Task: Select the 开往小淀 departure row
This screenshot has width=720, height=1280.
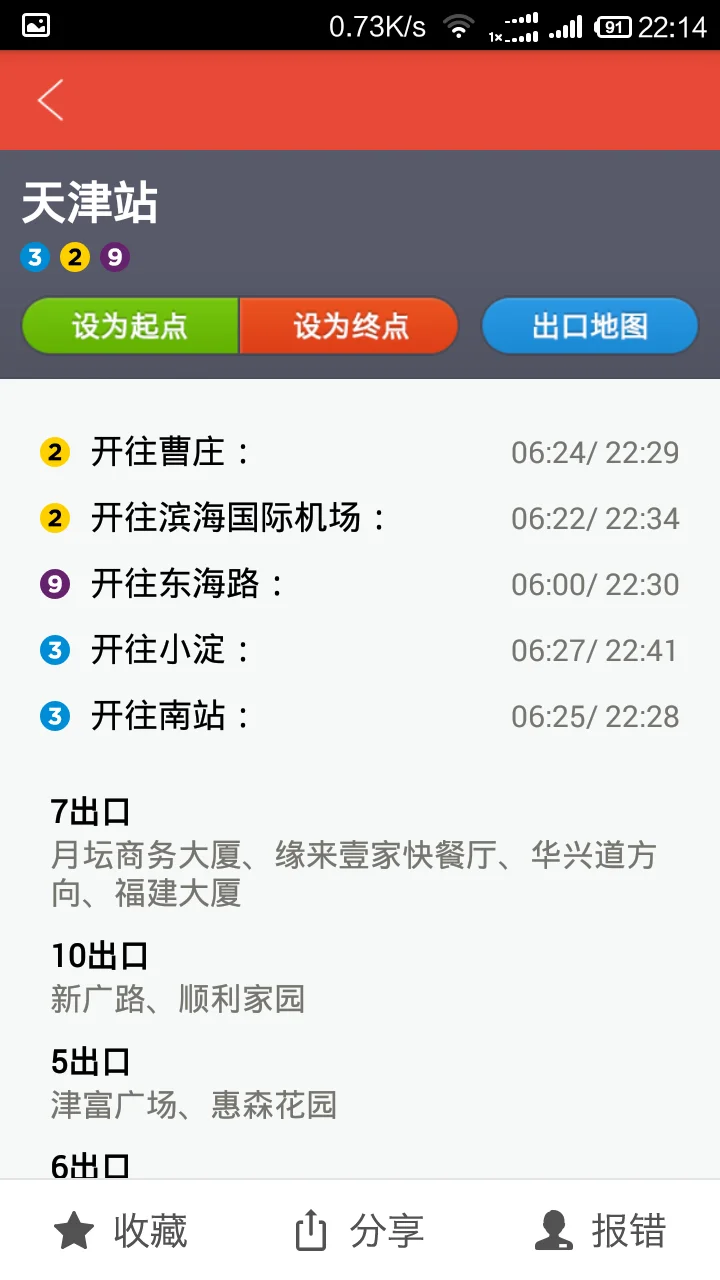Action: pyautogui.click(x=360, y=649)
